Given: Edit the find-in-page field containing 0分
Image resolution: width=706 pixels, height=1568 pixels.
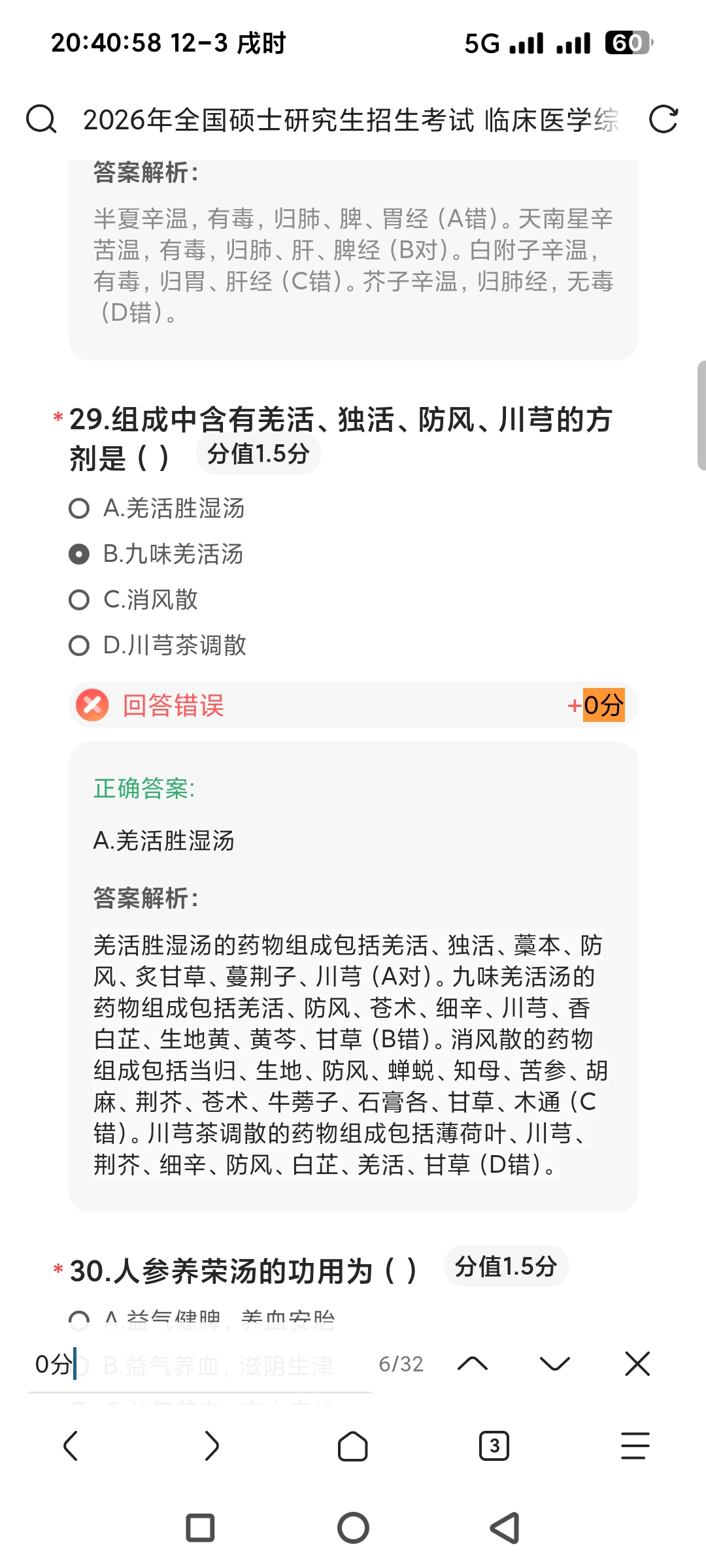Looking at the screenshot, I should click(x=196, y=1364).
